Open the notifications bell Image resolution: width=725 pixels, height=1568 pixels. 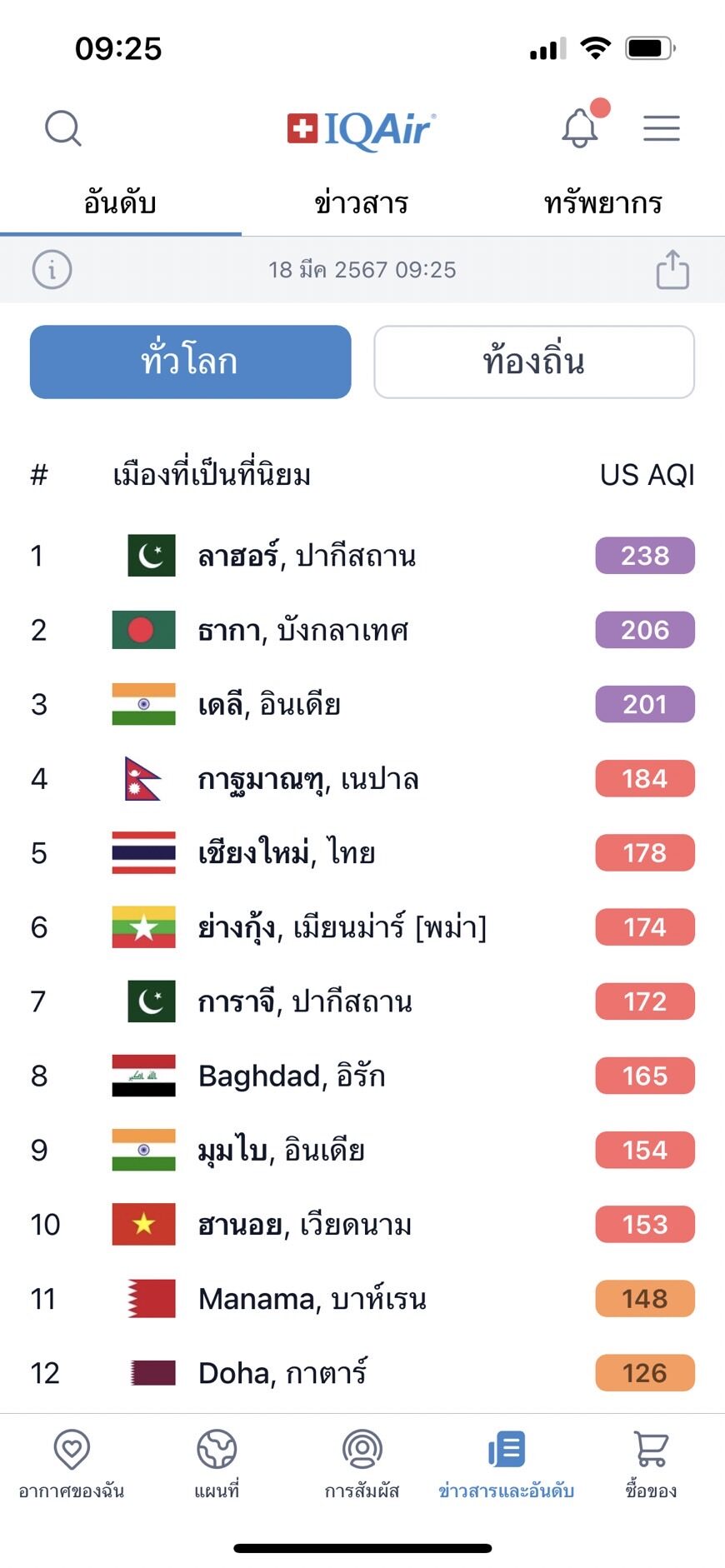tap(581, 128)
